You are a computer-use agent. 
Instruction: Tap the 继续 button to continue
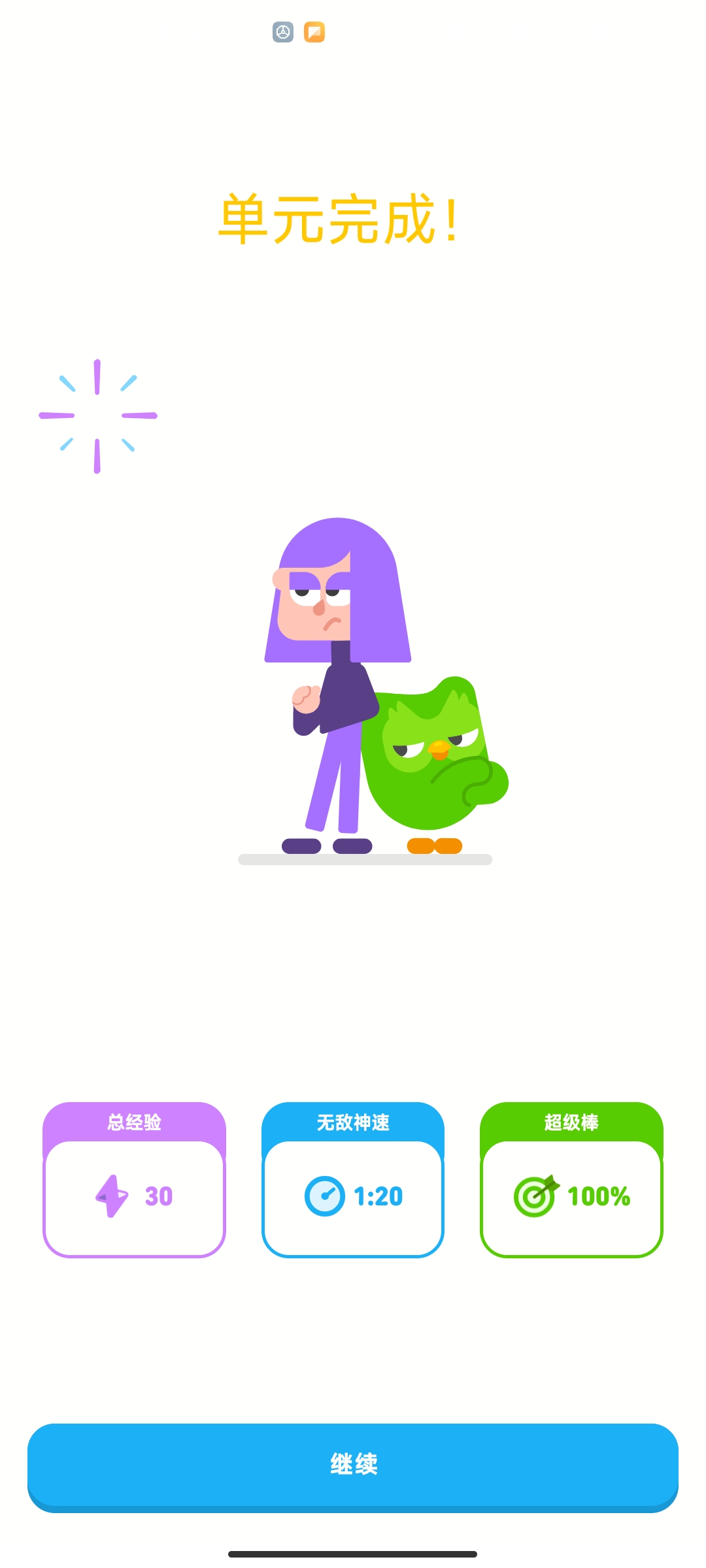pyautogui.click(x=353, y=1465)
